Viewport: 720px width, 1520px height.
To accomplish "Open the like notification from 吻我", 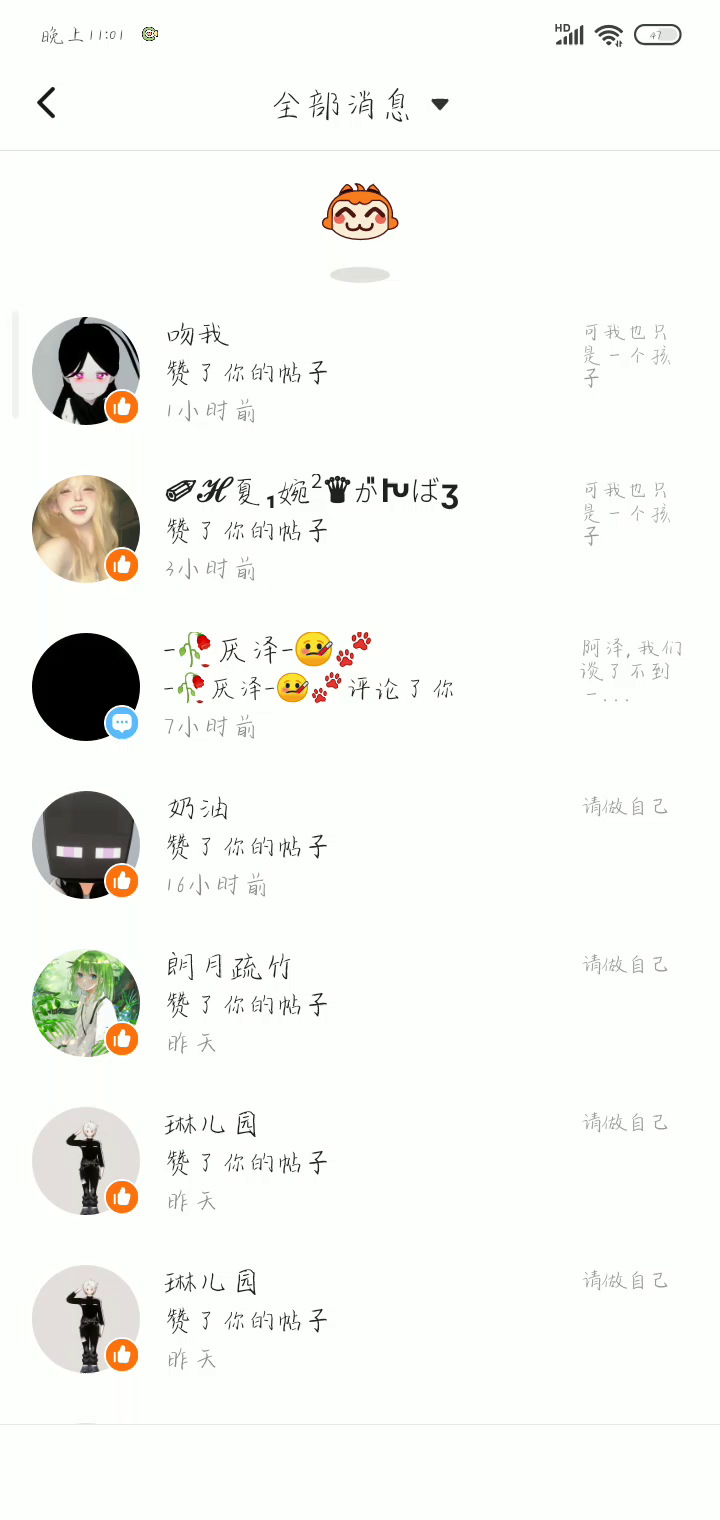I will (360, 372).
